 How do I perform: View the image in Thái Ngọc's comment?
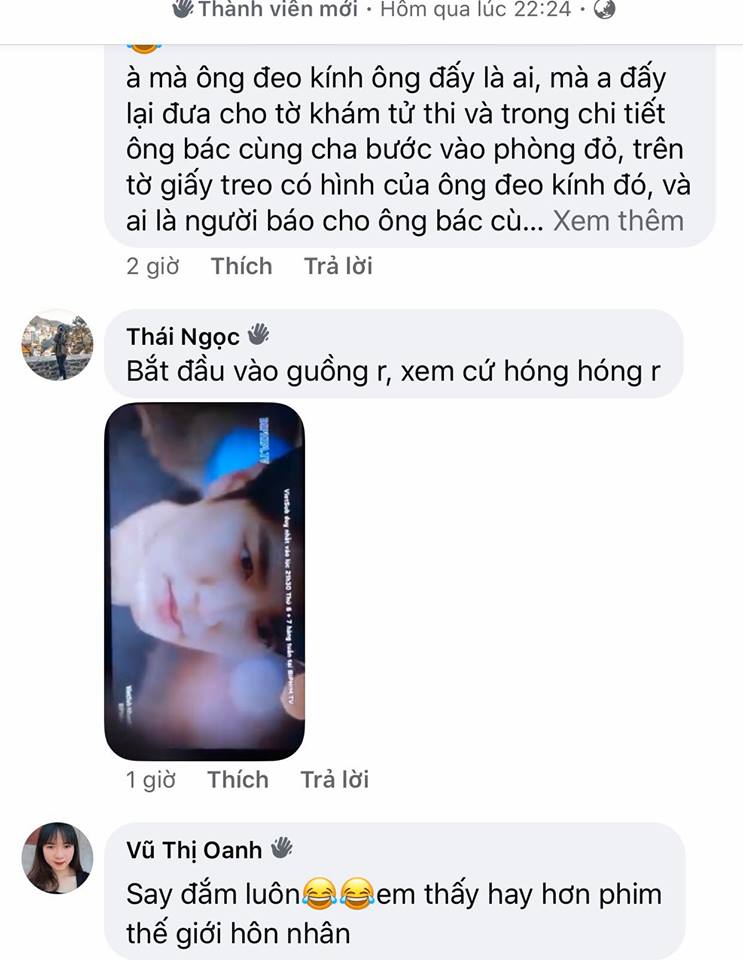click(x=204, y=580)
